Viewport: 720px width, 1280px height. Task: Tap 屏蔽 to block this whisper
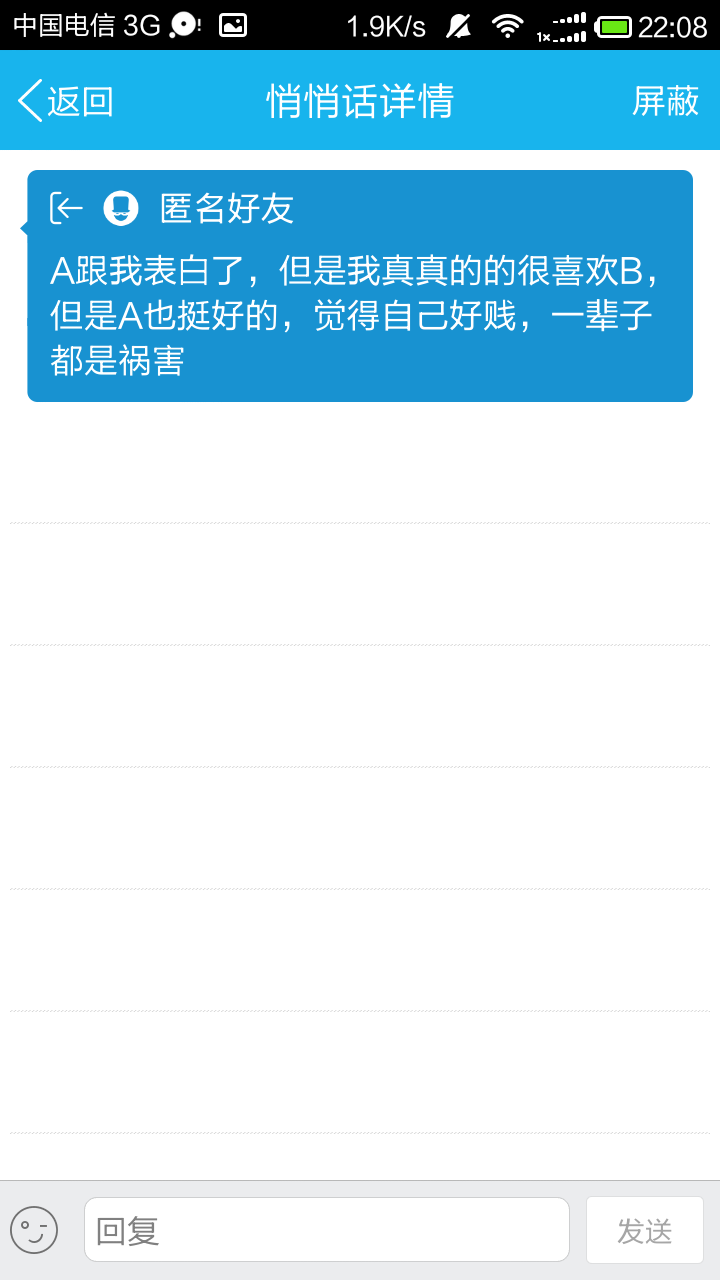pyautogui.click(x=665, y=101)
